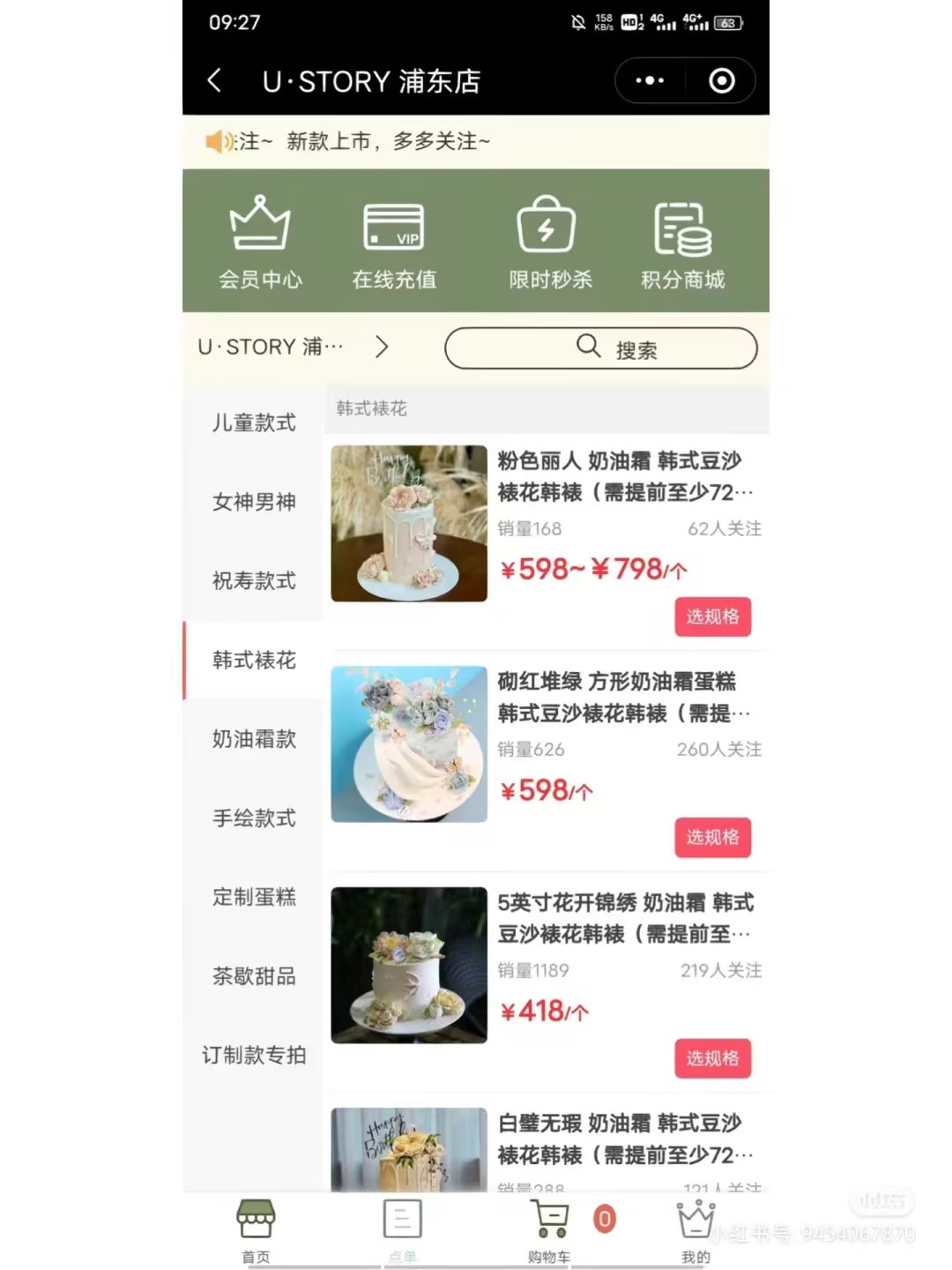Open the 购物车 shopping cart tab
Screen dimensions: 952x1270
(x=549, y=1231)
